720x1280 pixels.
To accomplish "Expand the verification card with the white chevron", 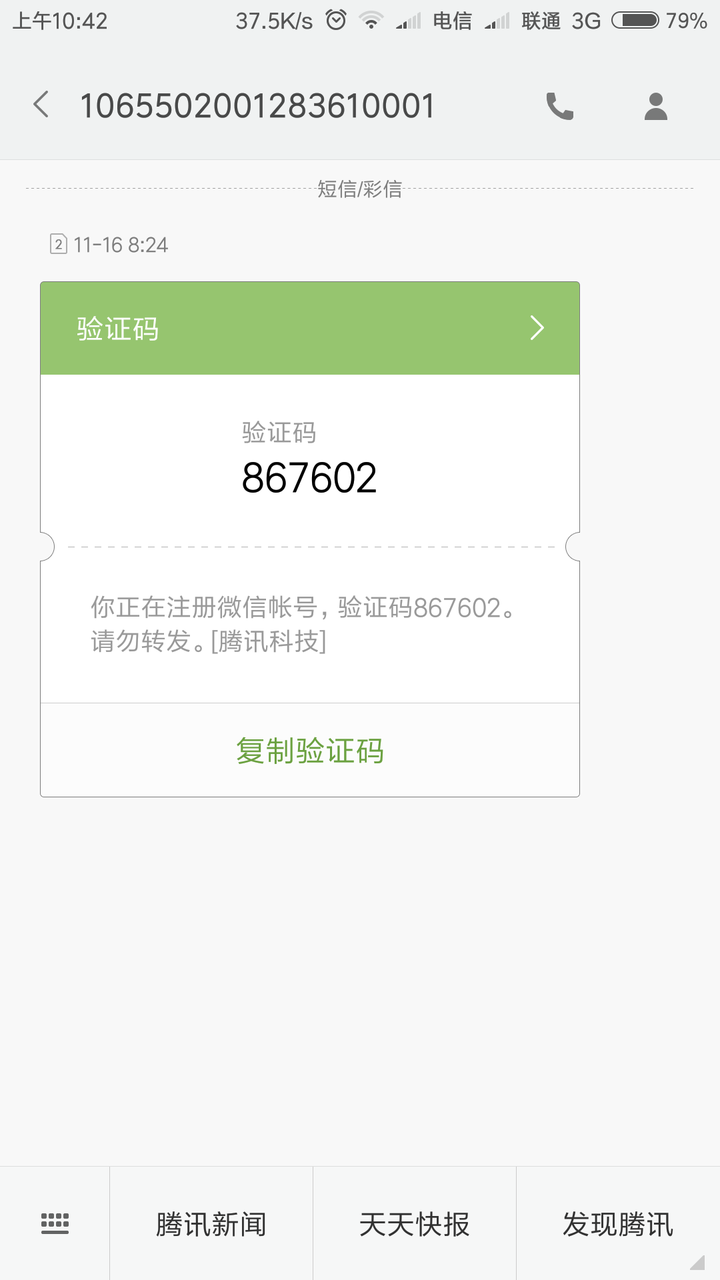I will (536, 327).
